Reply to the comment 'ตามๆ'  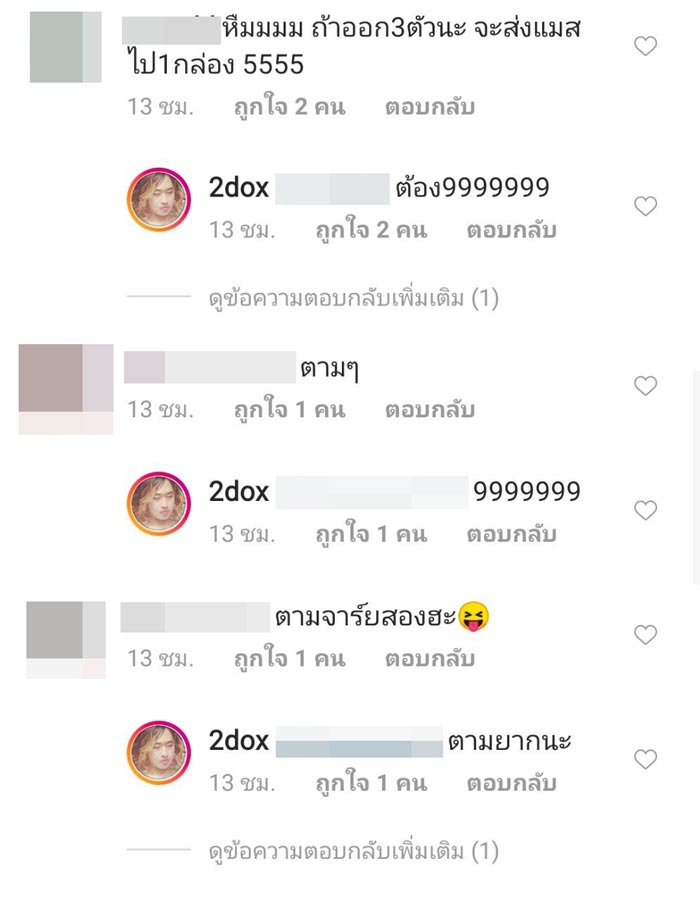coord(430,409)
